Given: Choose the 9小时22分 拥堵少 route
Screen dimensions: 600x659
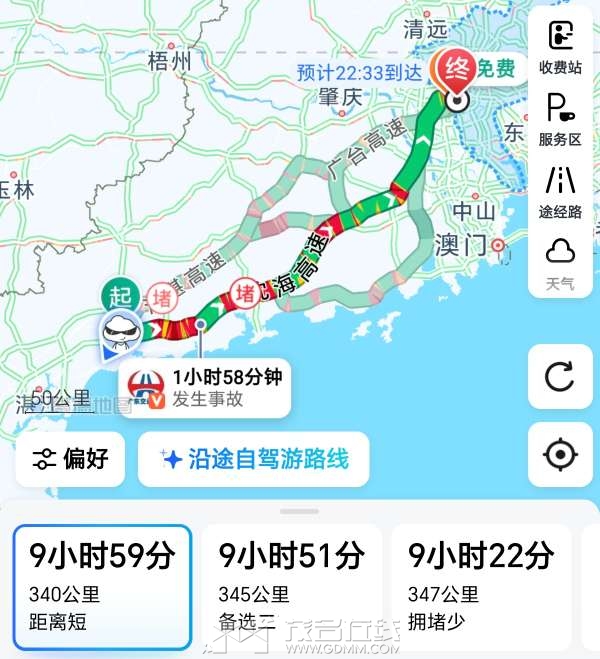Looking at the screenshot, I should 481,588.
